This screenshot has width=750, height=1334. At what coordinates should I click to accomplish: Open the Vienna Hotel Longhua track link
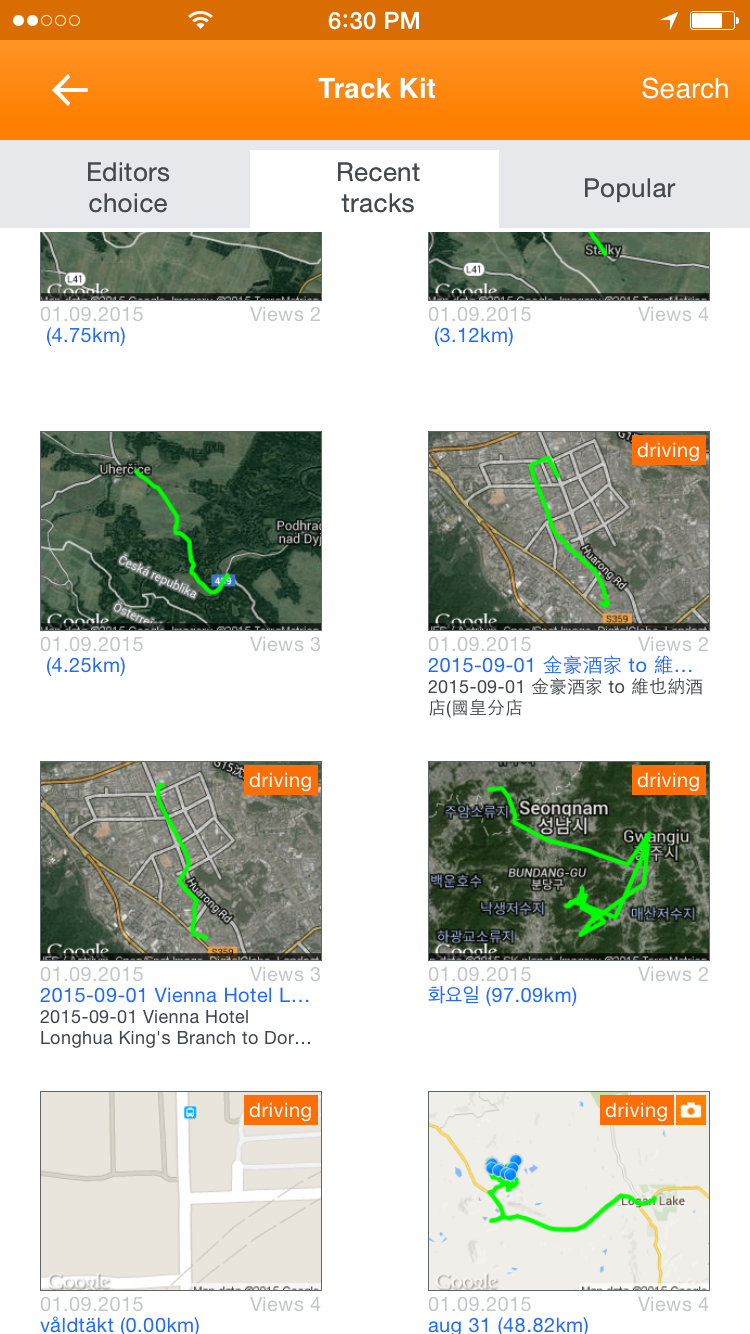pos(175,996)
